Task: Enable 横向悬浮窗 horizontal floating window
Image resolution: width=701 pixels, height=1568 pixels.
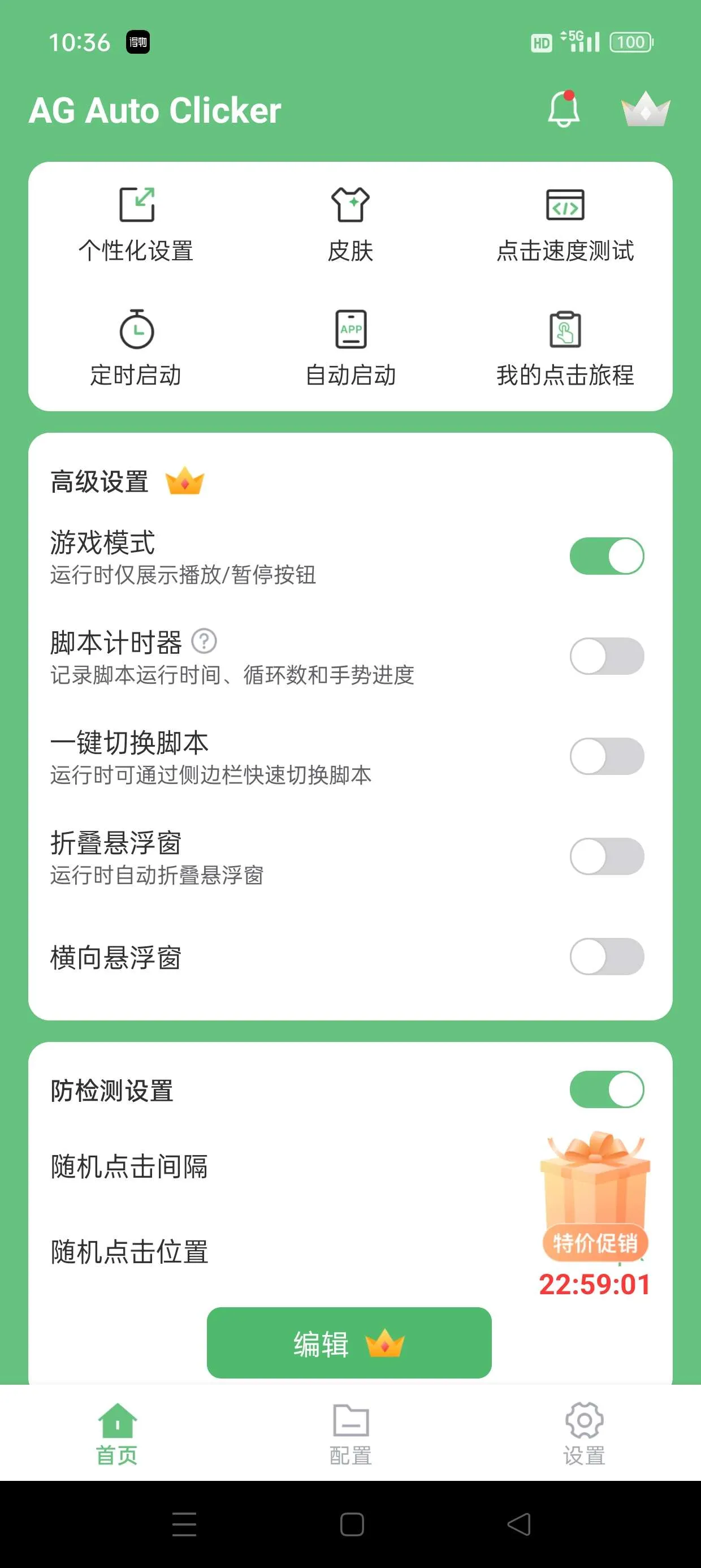Action: tap(605, 959)
